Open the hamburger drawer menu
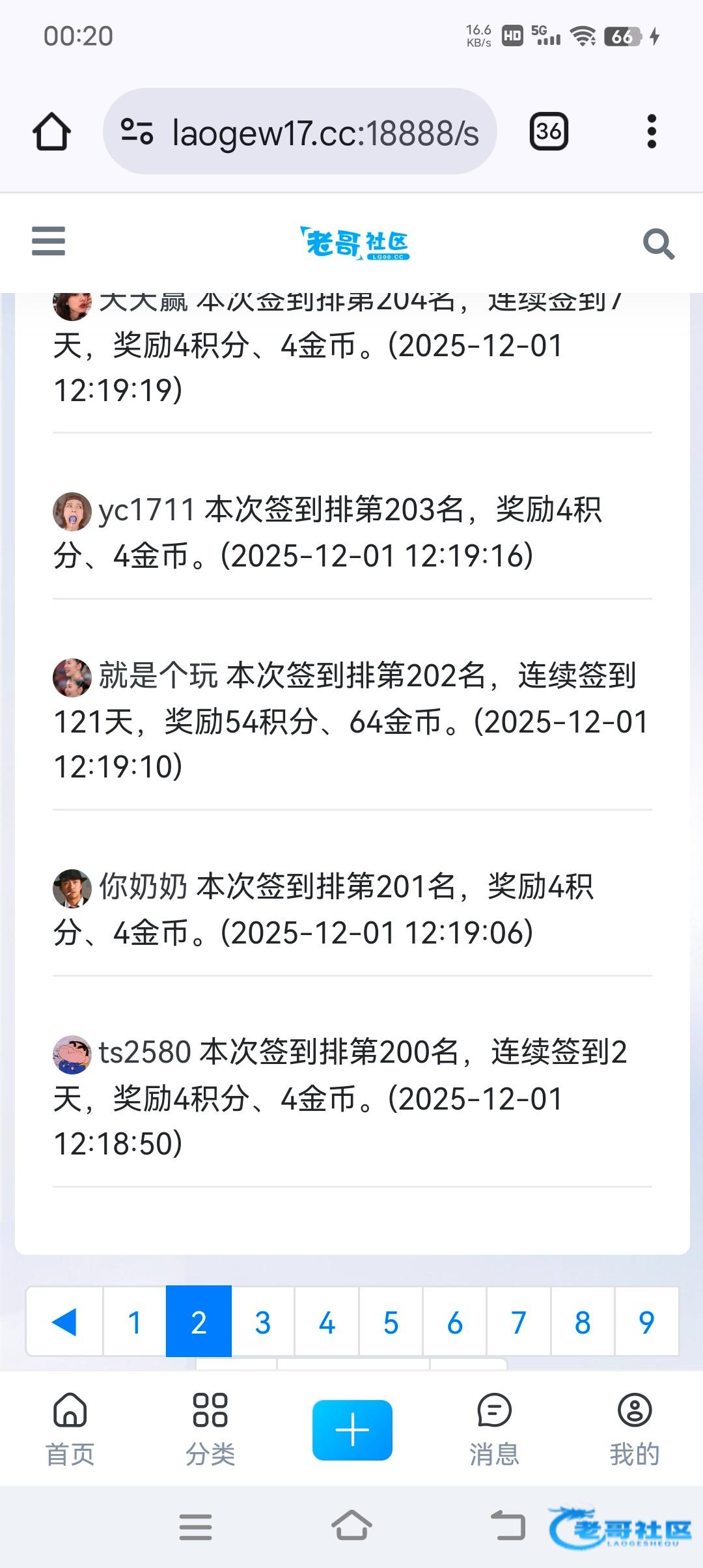 [49, 242]
